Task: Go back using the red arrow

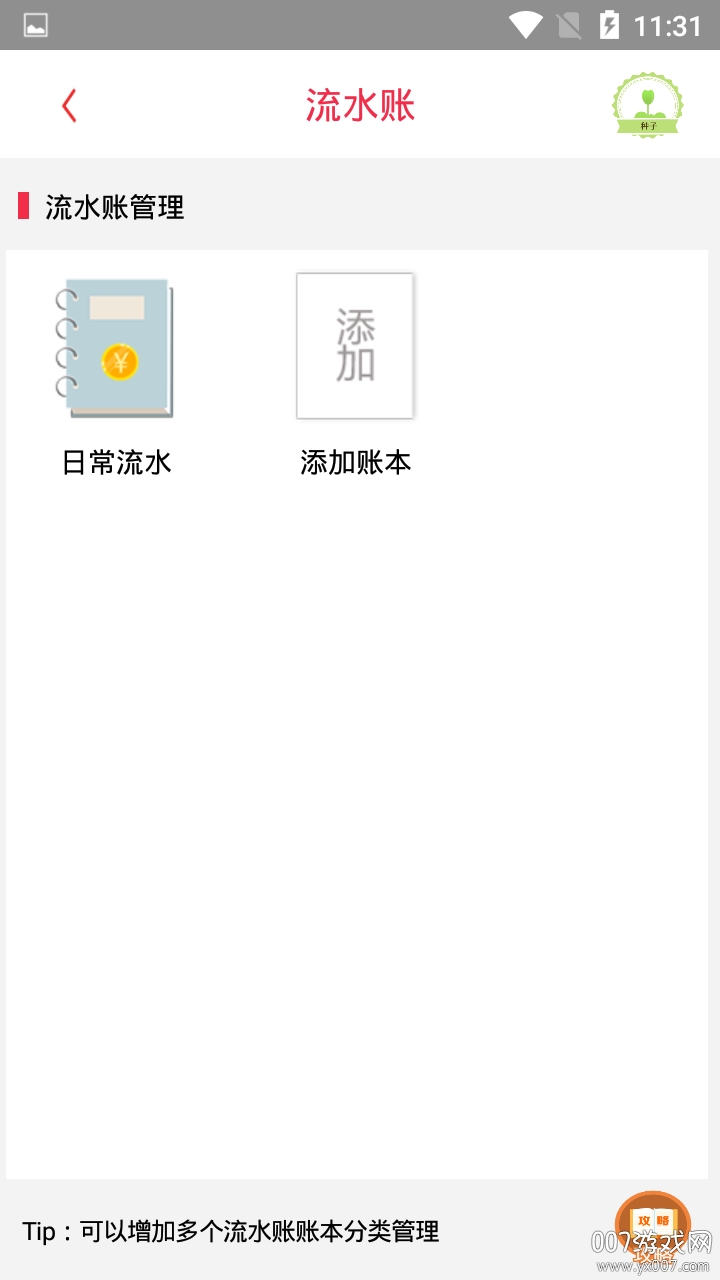Action: coord(69,105)
